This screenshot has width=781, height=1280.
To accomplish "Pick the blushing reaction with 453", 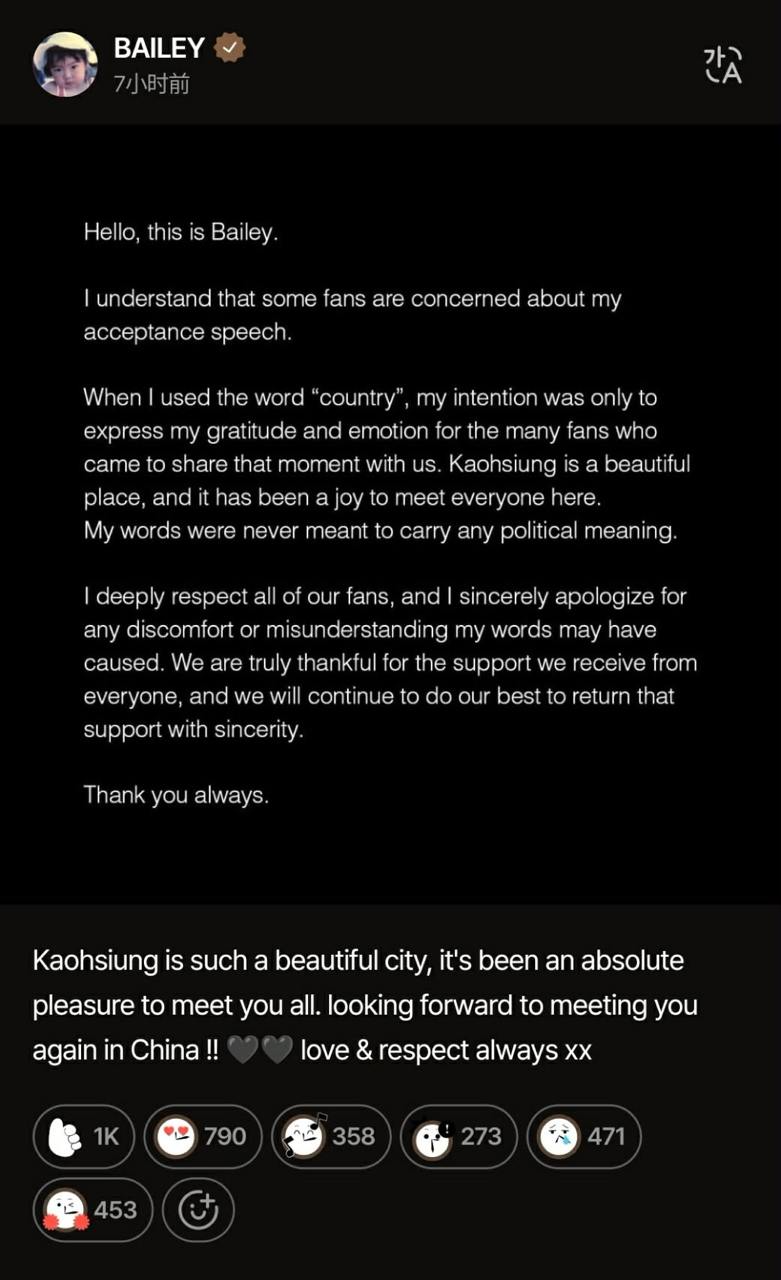I will pyautogui.click(x=92, y=1210).
